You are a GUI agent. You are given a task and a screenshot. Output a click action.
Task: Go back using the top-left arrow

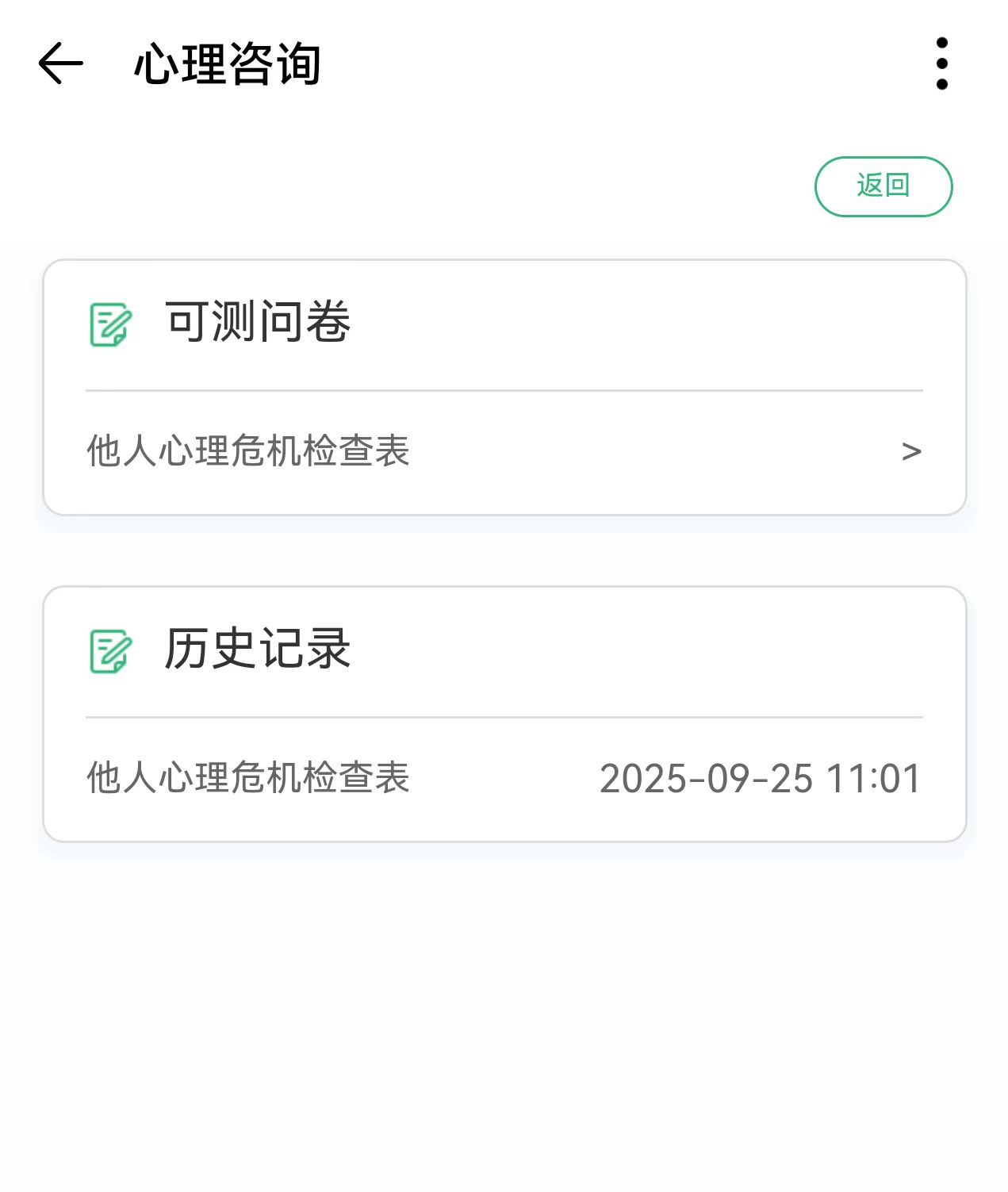[60, 63]
